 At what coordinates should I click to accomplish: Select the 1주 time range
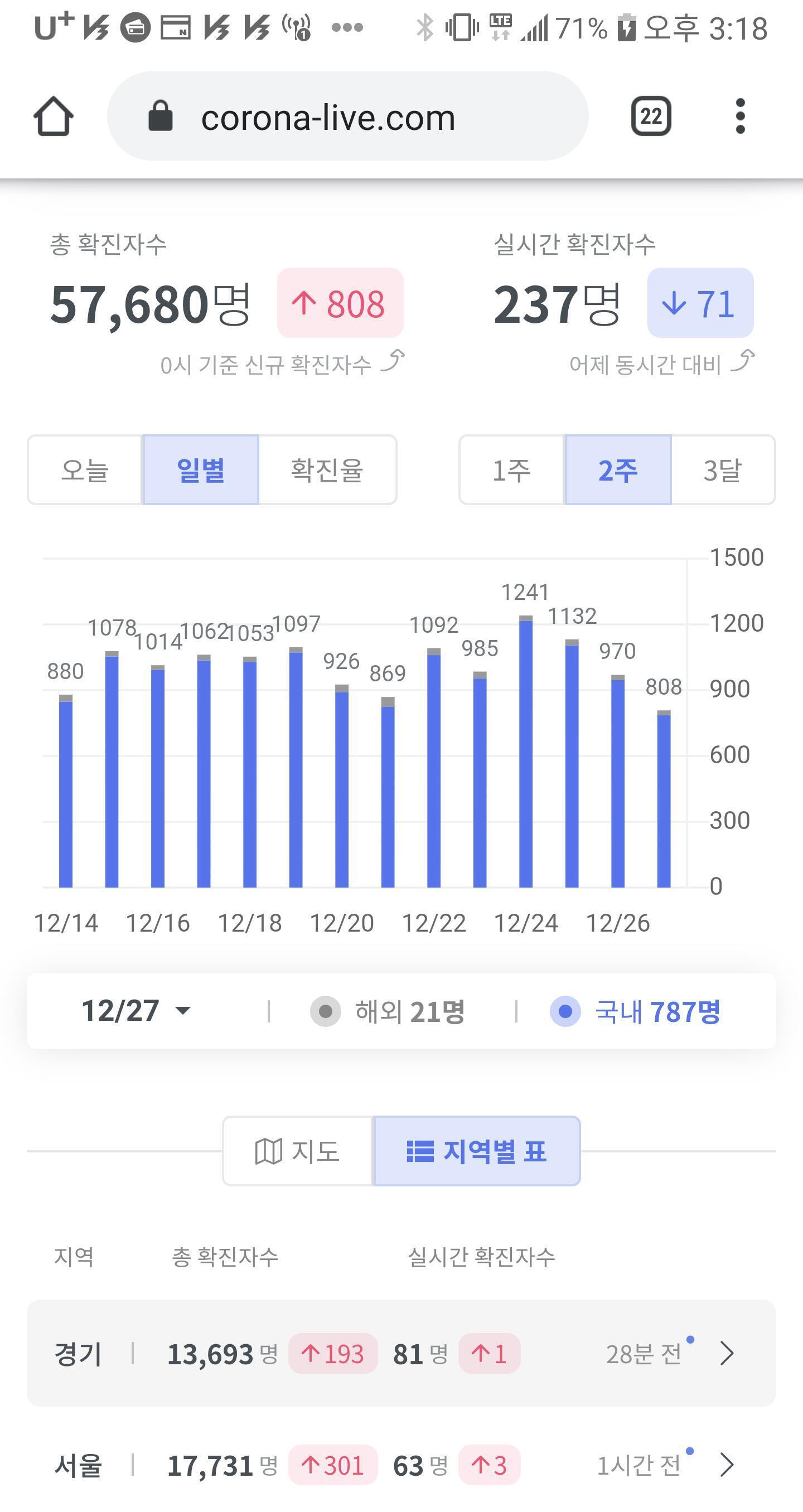(x=512, y=470)
